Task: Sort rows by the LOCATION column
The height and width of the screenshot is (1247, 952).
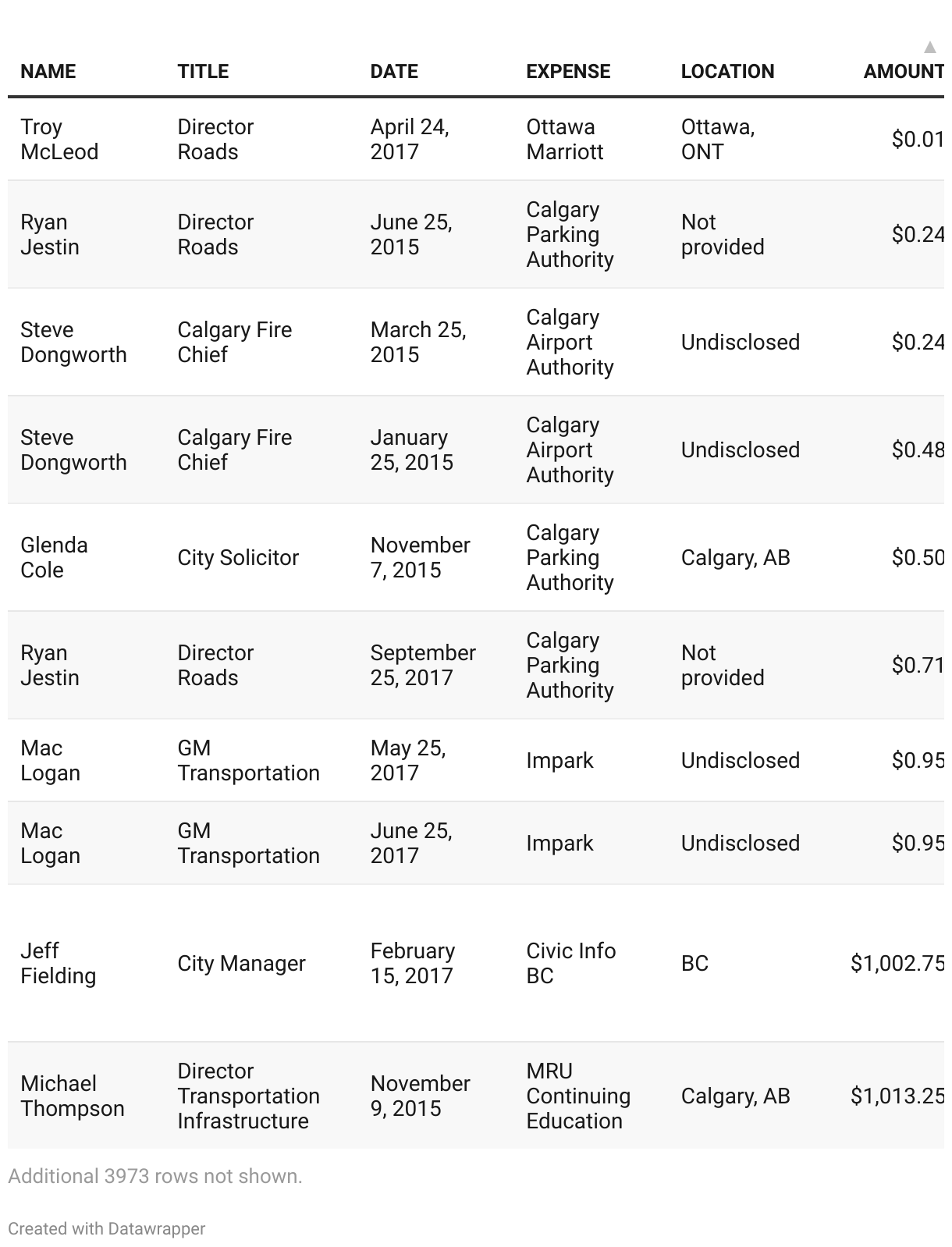Action: coord(727,71)
